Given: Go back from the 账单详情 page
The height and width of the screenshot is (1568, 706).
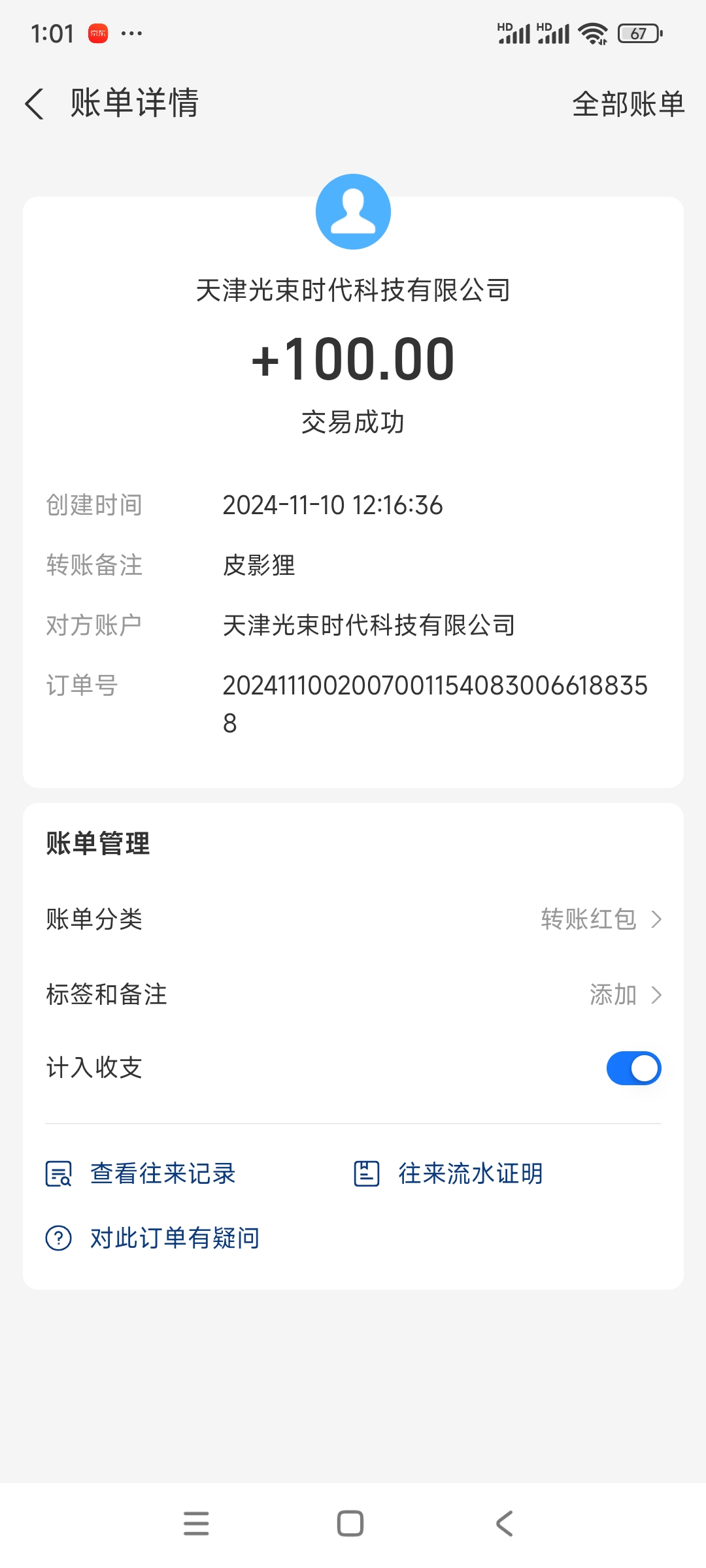Looking at the screenshot, I should [x=35, y=104].
